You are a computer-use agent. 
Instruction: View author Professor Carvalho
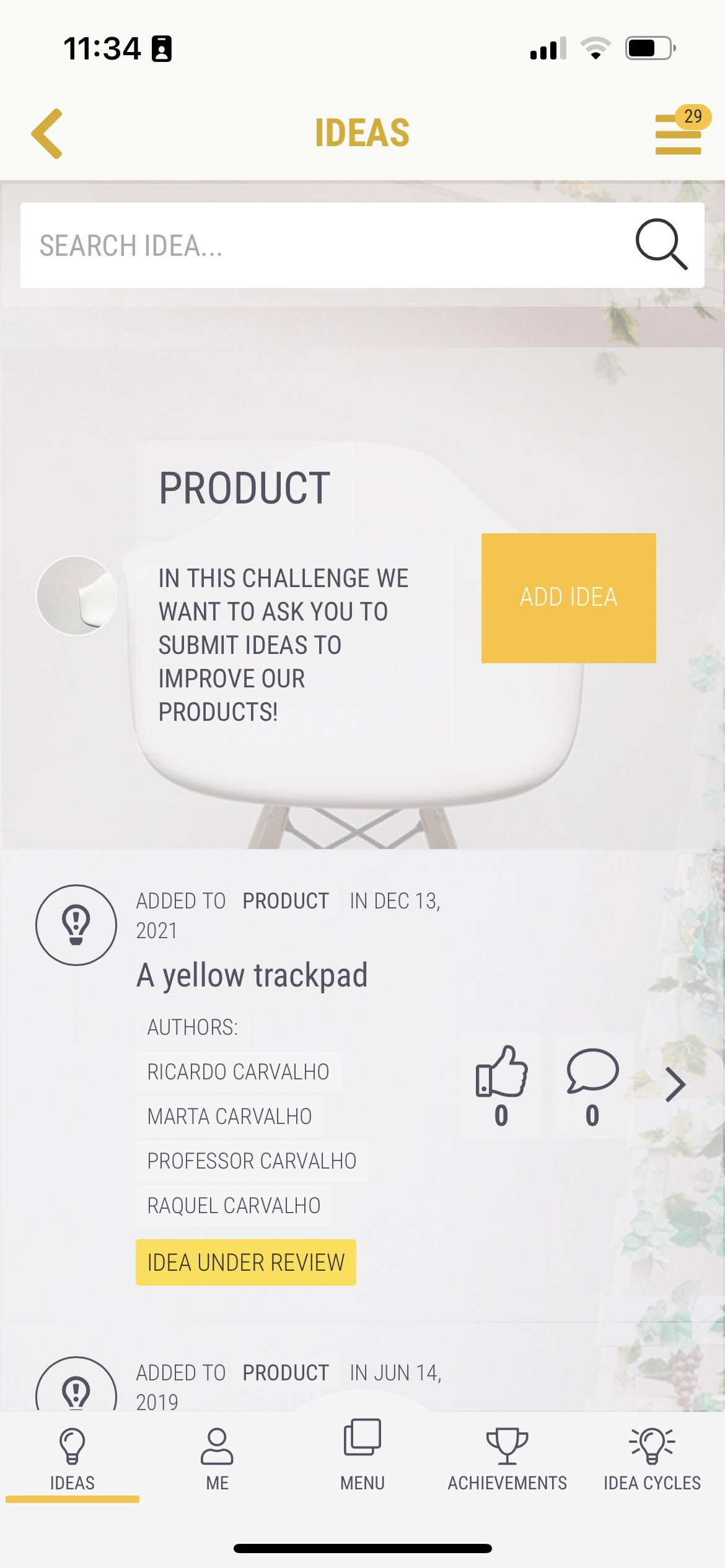[252, 1161]
